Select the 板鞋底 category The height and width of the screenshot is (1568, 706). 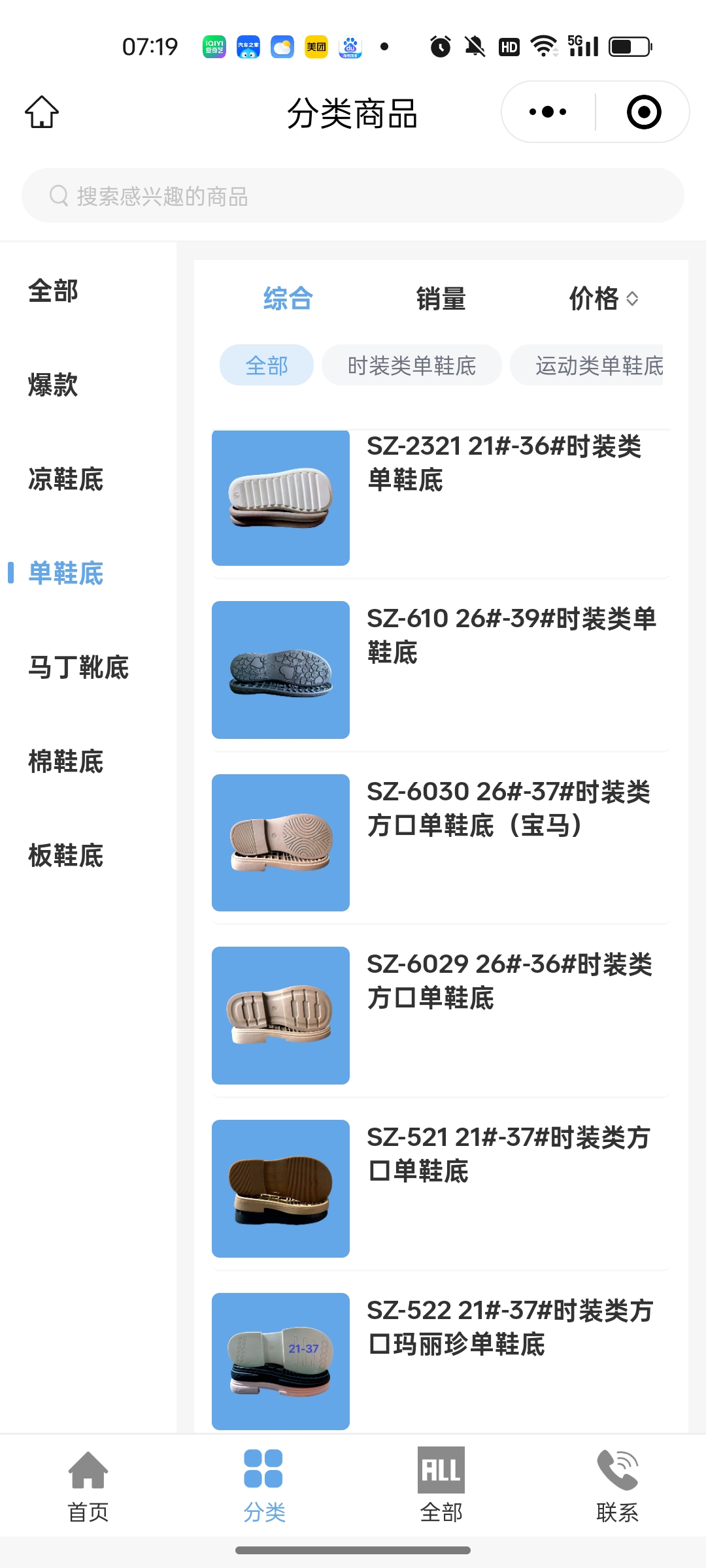(x=65, y=855)
